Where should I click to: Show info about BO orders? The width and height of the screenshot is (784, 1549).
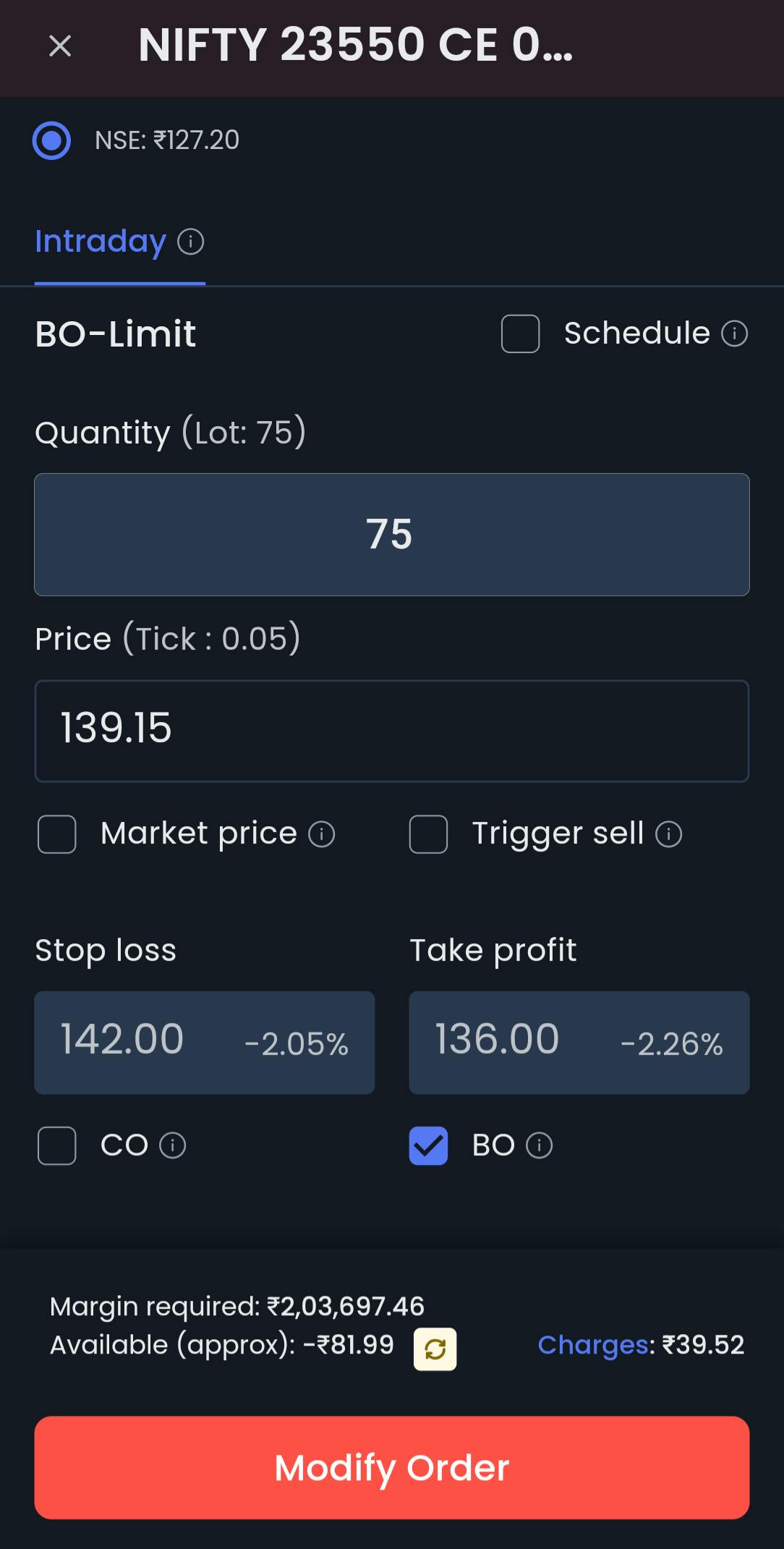(x=540, y=1145)
